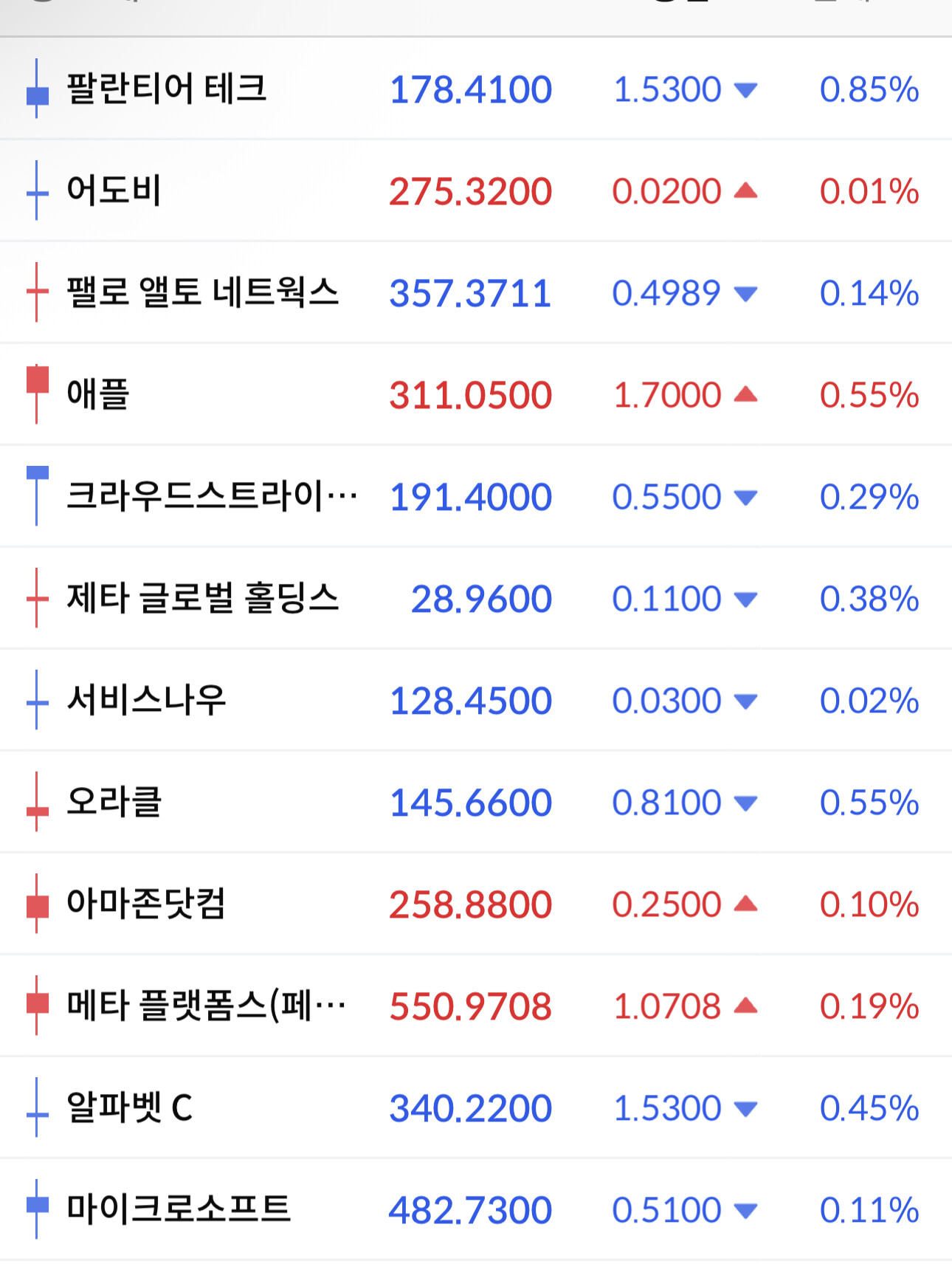Select 팰로 앨토 네트웍스 in the list
The width and height of the screenshot is (952, 1278).
coord(476,292)
